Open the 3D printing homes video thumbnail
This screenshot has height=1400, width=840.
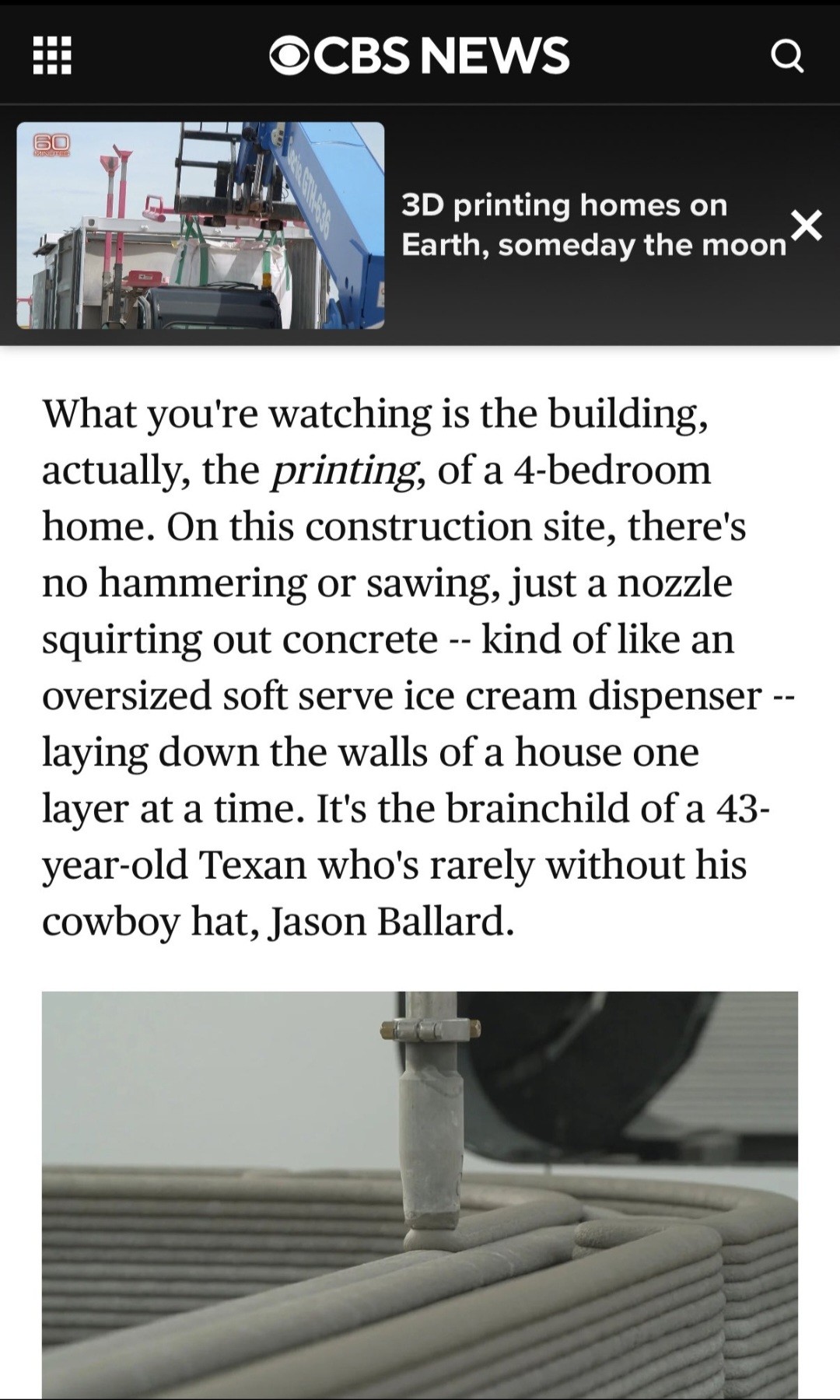click(201, 225)
